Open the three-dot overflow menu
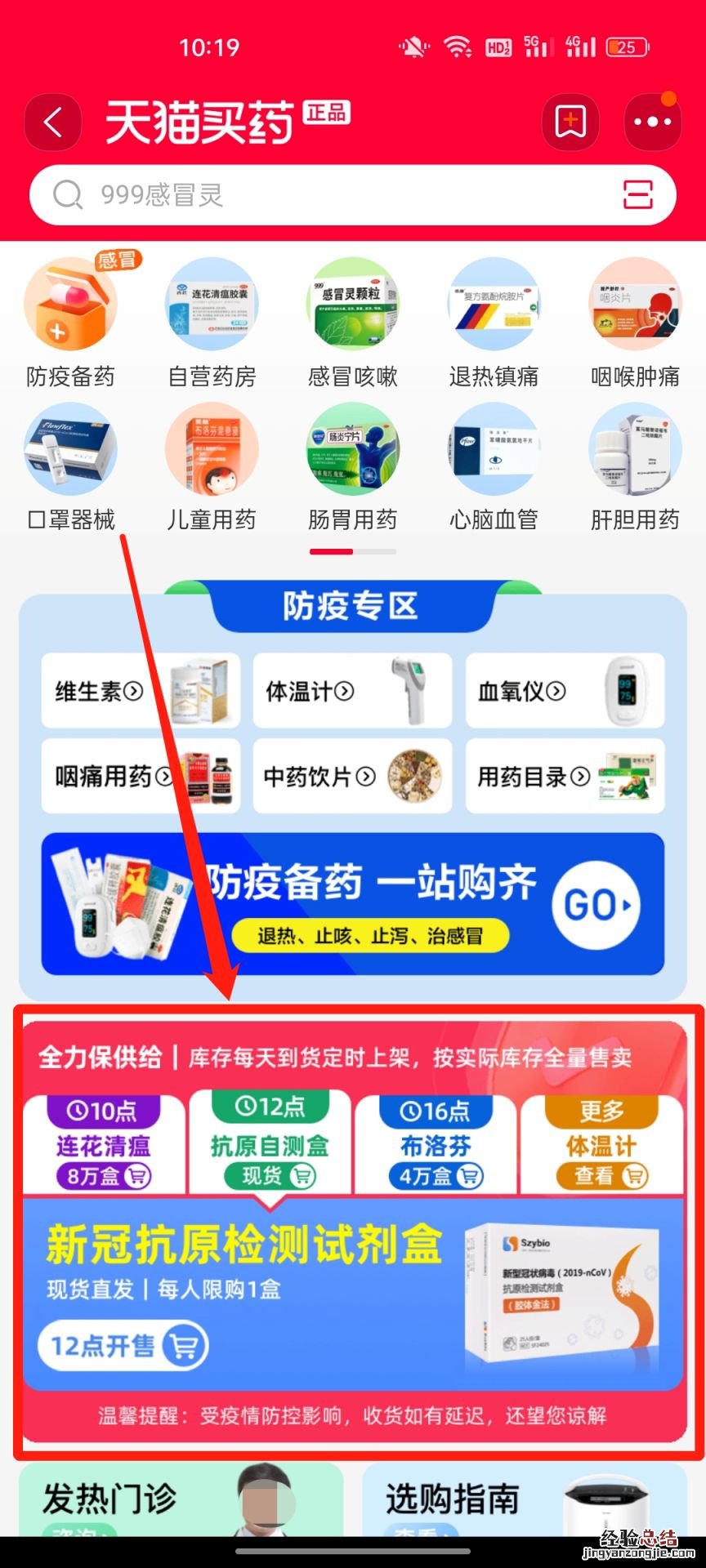 pos(652,123)
